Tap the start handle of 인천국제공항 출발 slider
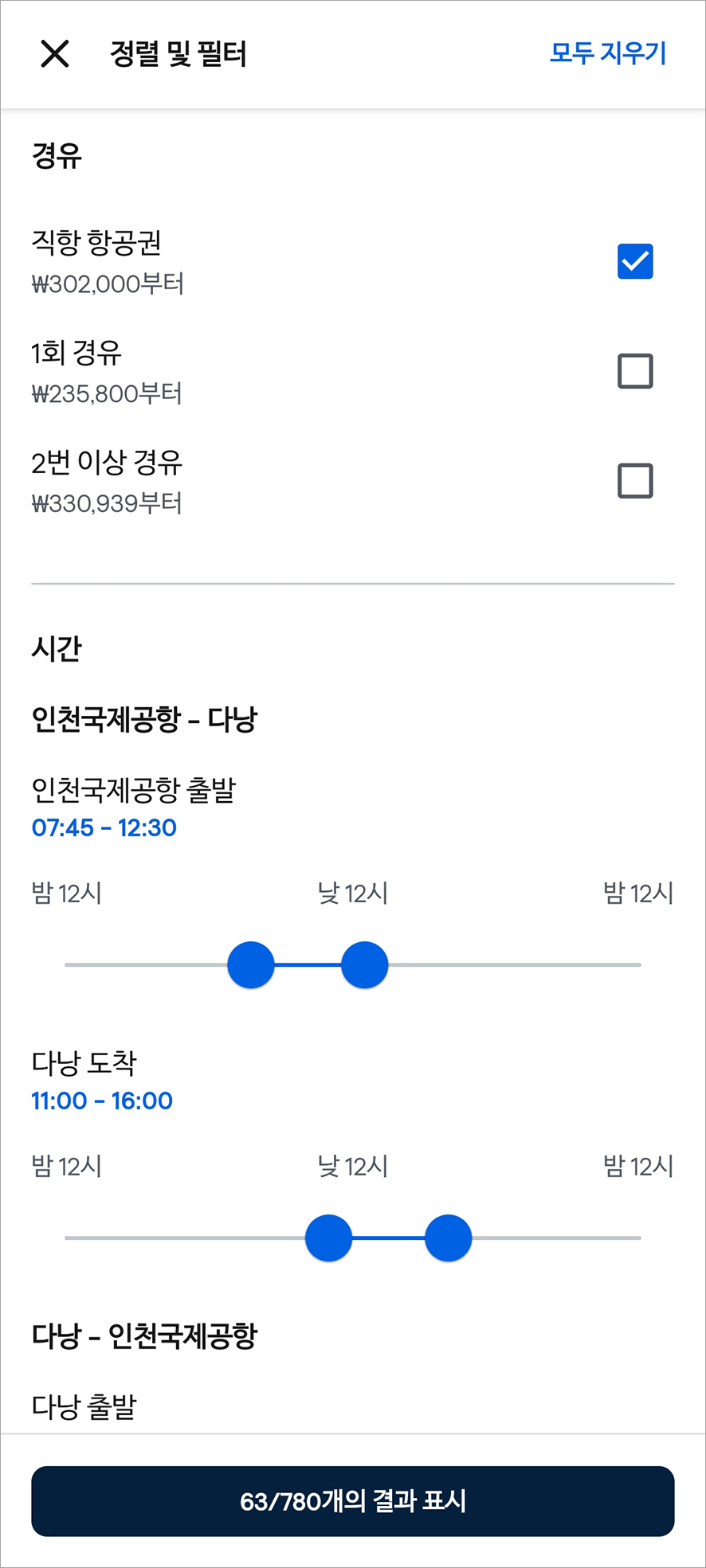Image resolution: width=706 pixels, height=1568 pixels. pos(251,965)
